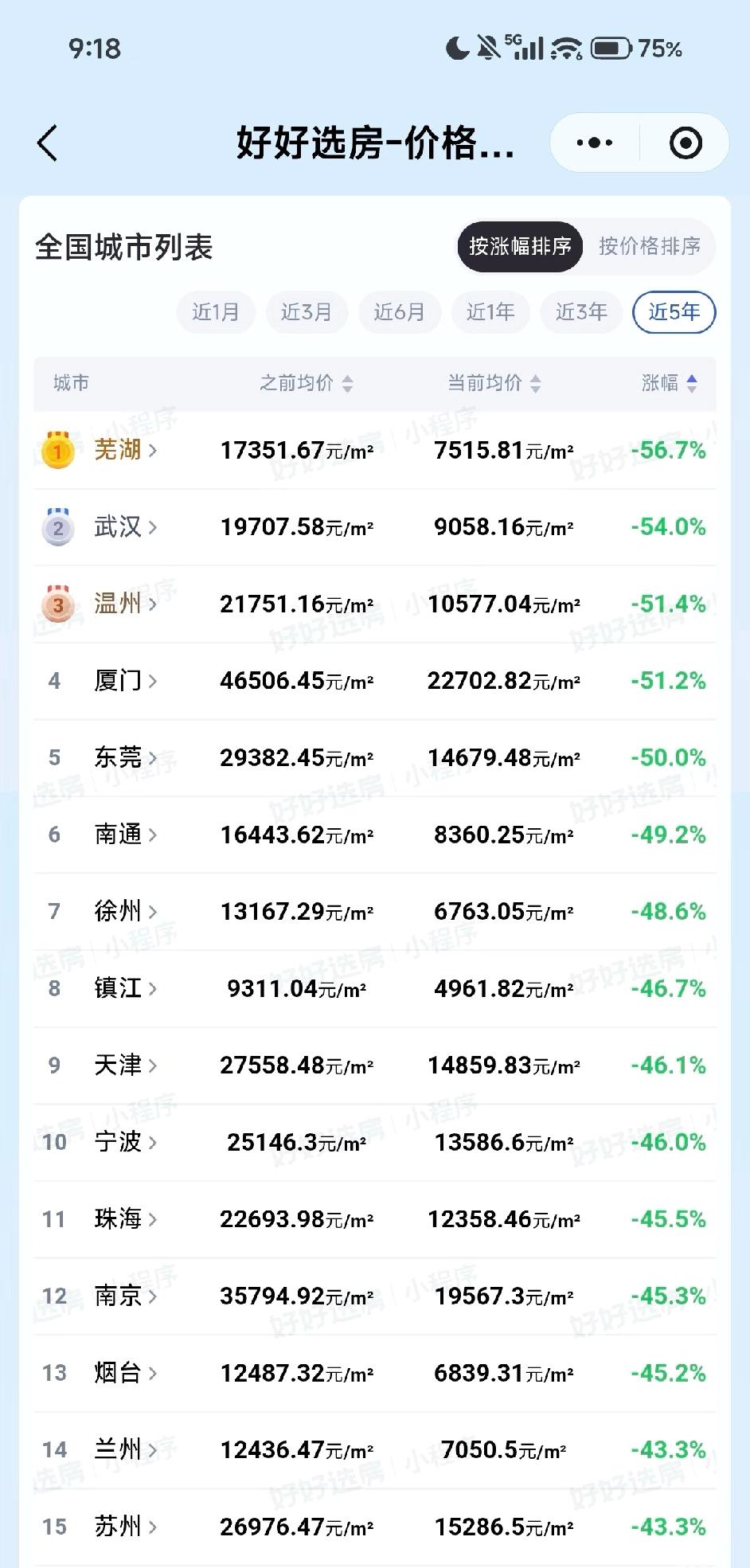Click the back arrow at top left
The image size is (750, 1568).
click(x=48, y=142)
